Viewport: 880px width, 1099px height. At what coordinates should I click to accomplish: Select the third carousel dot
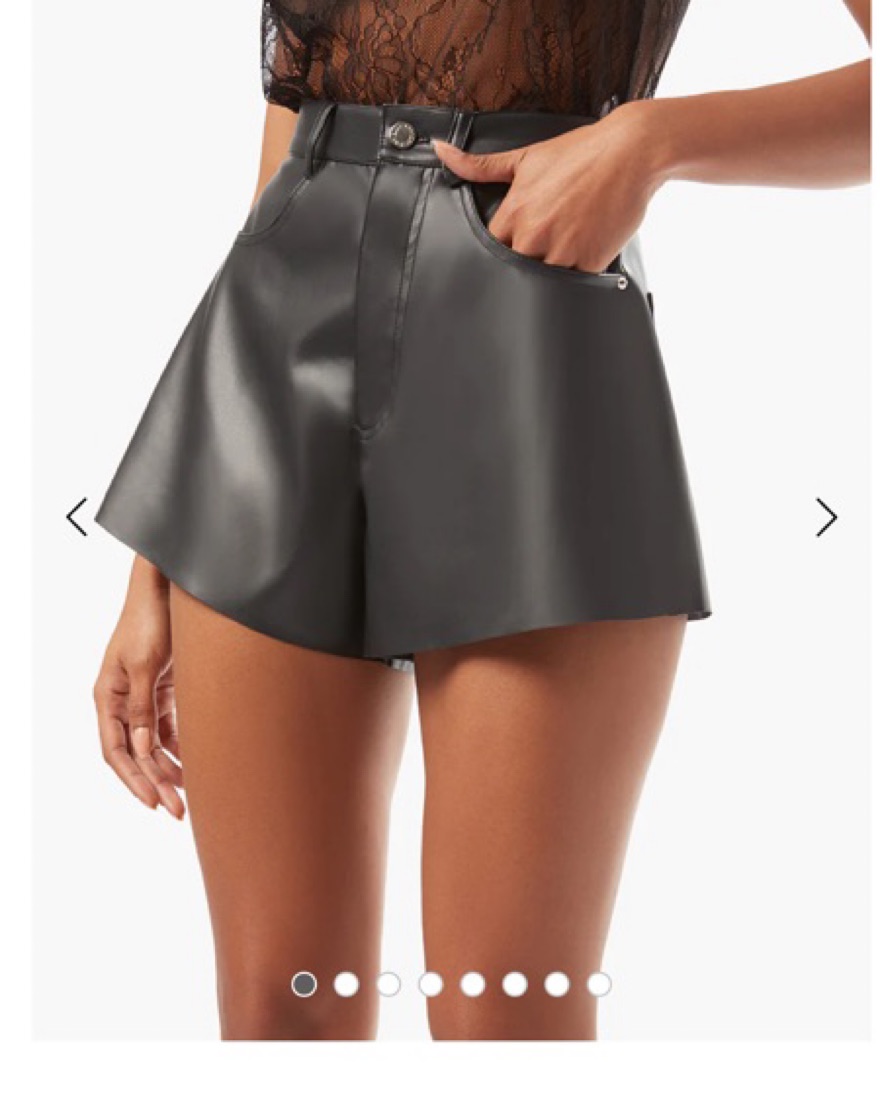point(388,984)
